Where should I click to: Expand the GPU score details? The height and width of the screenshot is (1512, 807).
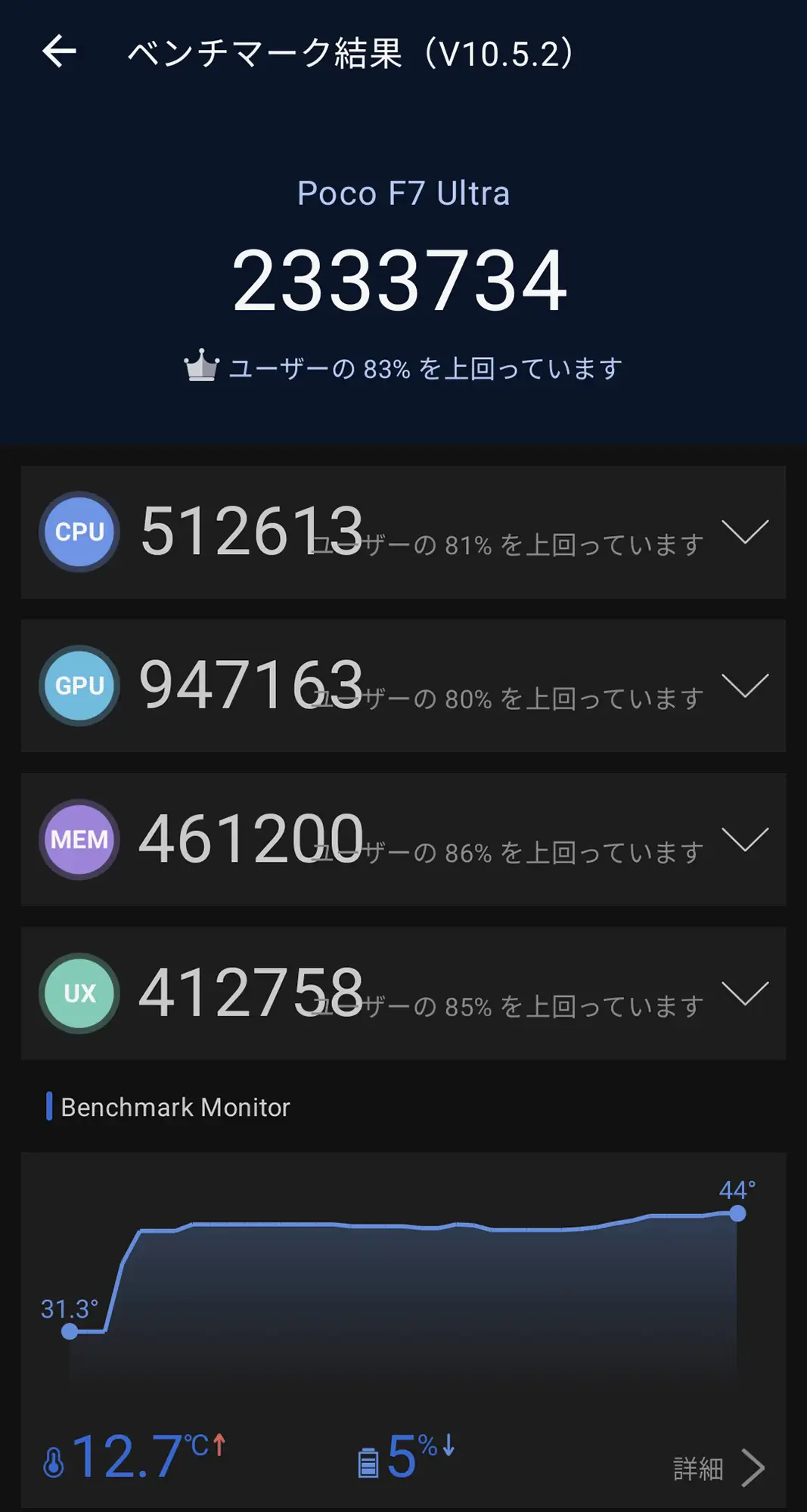coord(745,688)
